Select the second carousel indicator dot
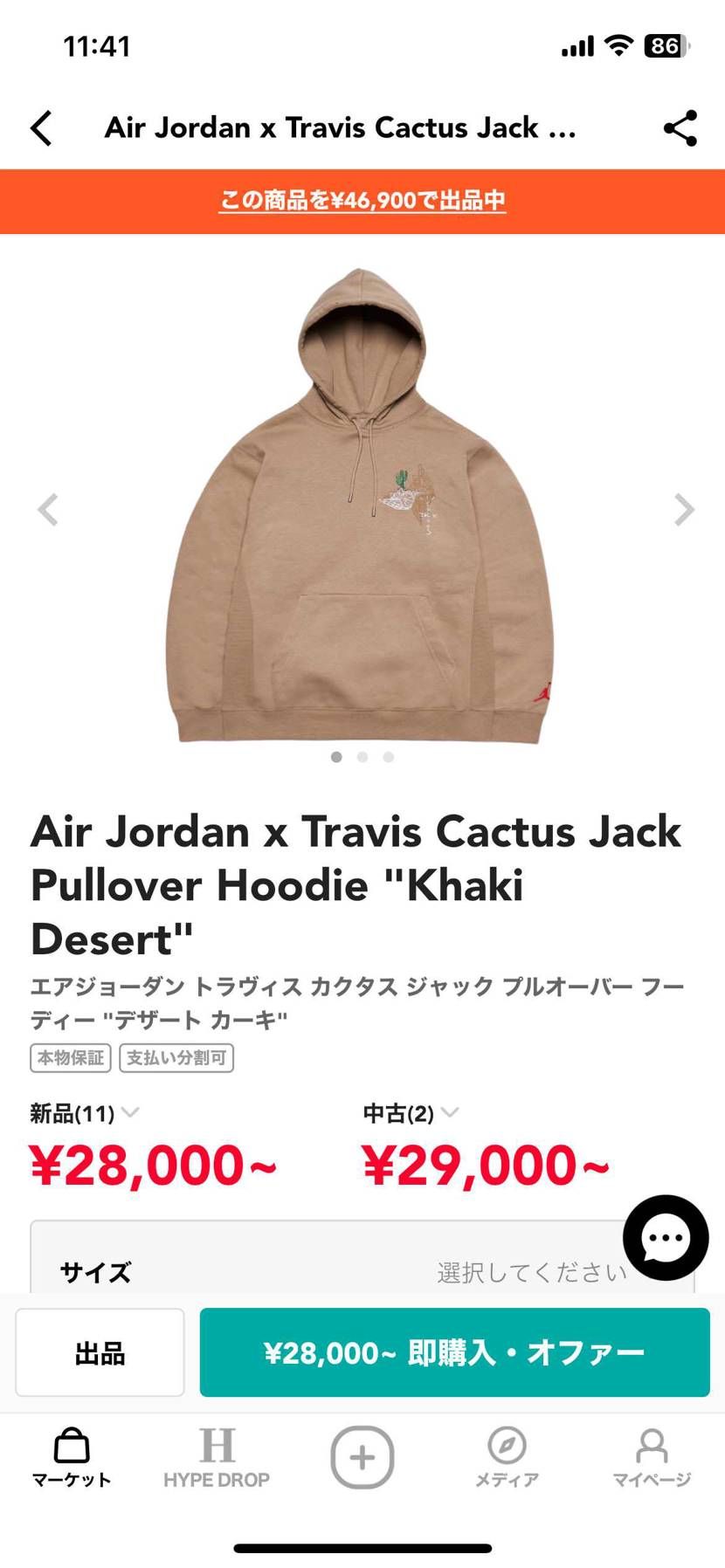The height and width of the screenshot is (1568, 725). pos(362,757)
